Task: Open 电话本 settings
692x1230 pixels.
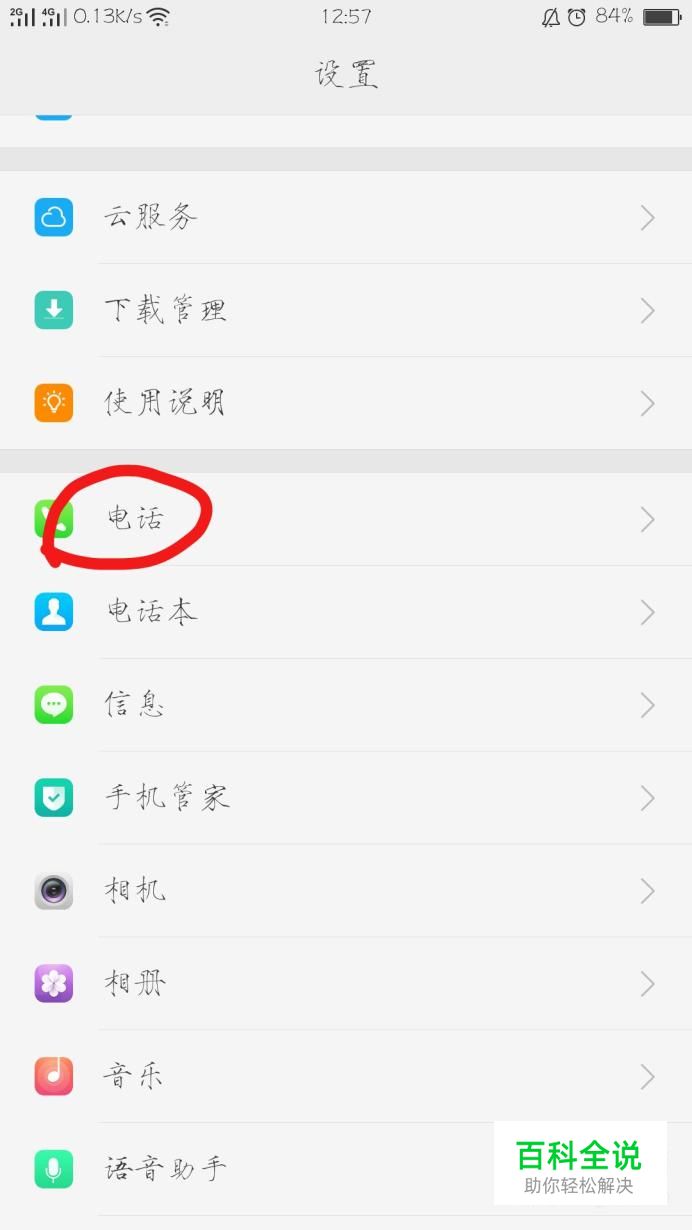Action: 345,612
